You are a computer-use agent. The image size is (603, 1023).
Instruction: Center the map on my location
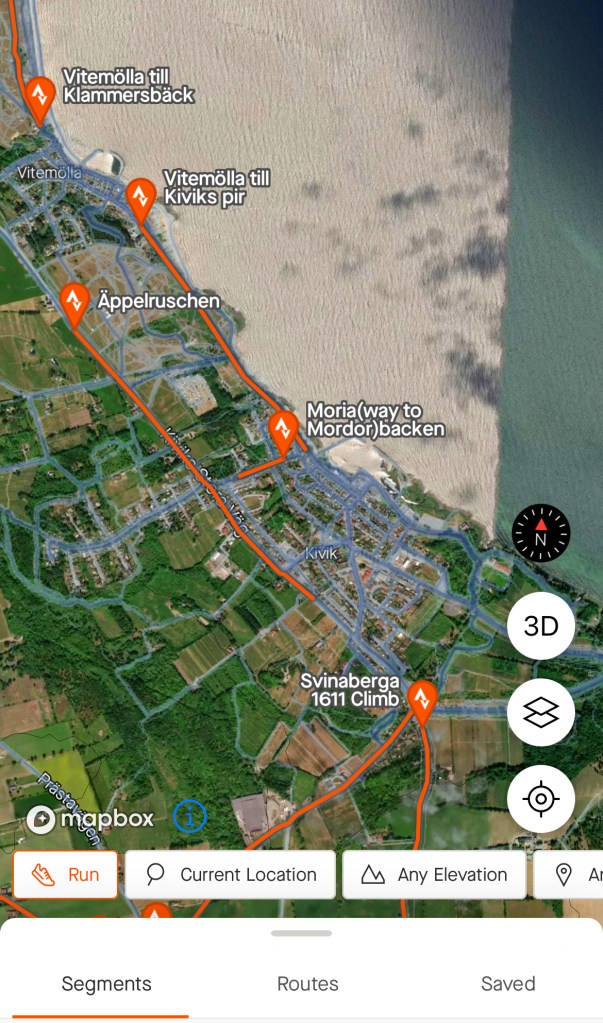[541, 799]
